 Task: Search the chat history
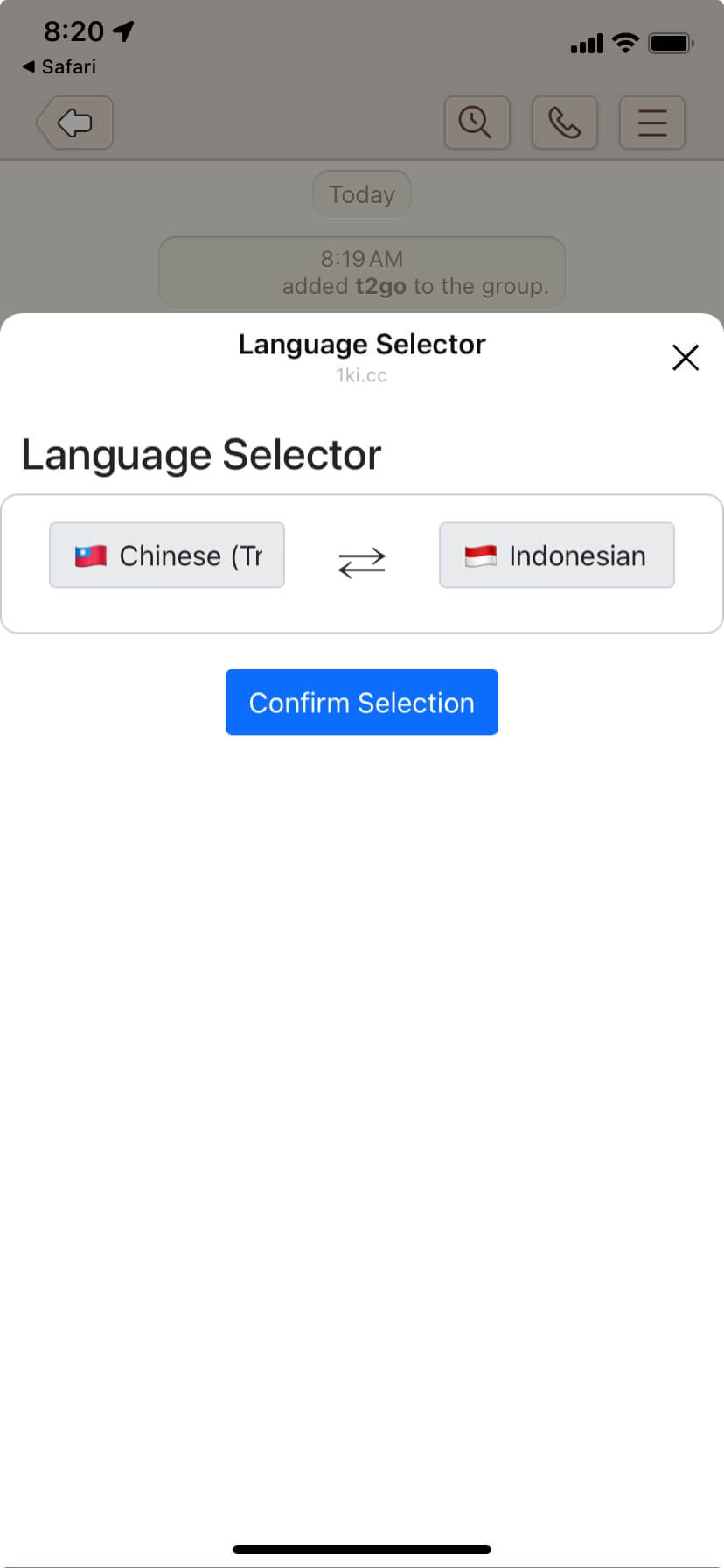click(x=477, y=122)
